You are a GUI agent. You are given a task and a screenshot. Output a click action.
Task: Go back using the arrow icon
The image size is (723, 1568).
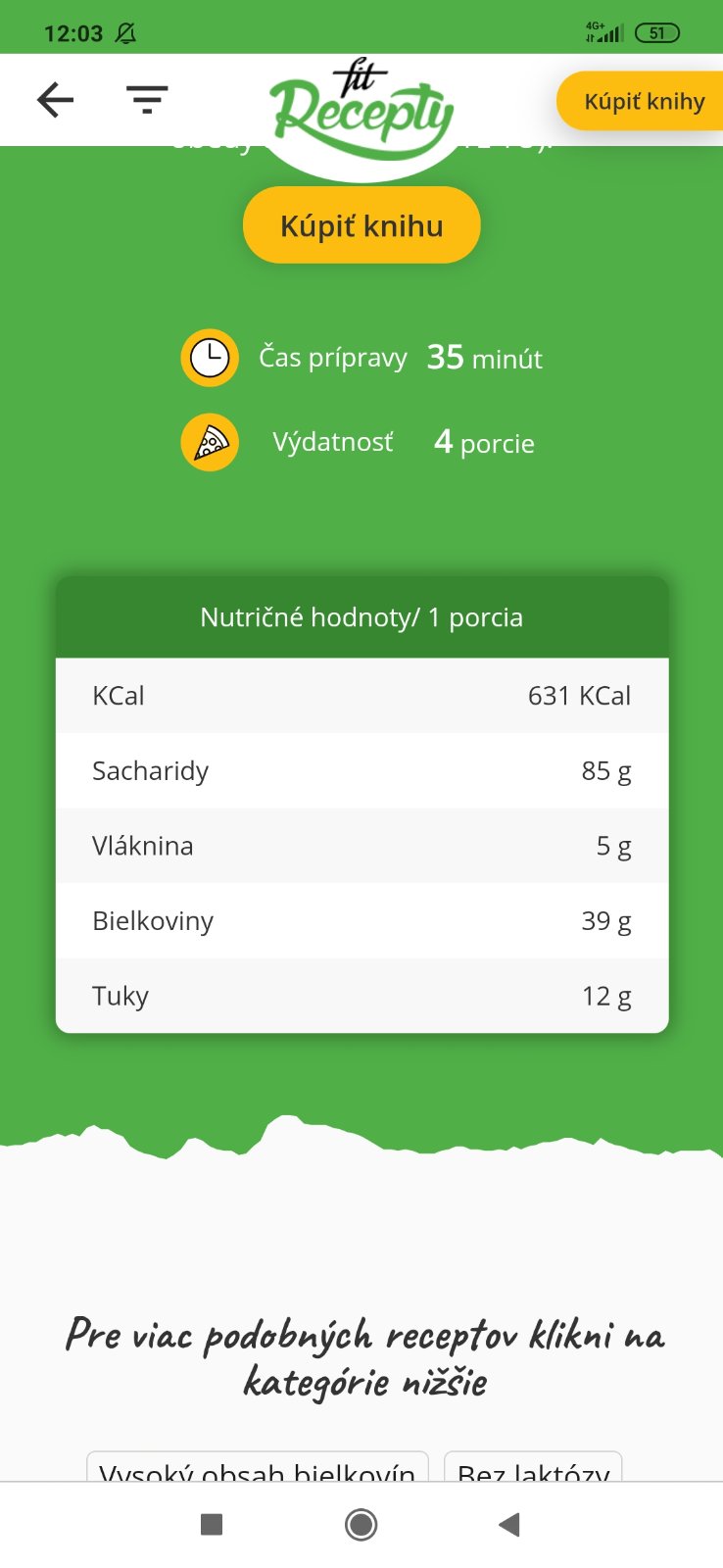click(55, 100)
